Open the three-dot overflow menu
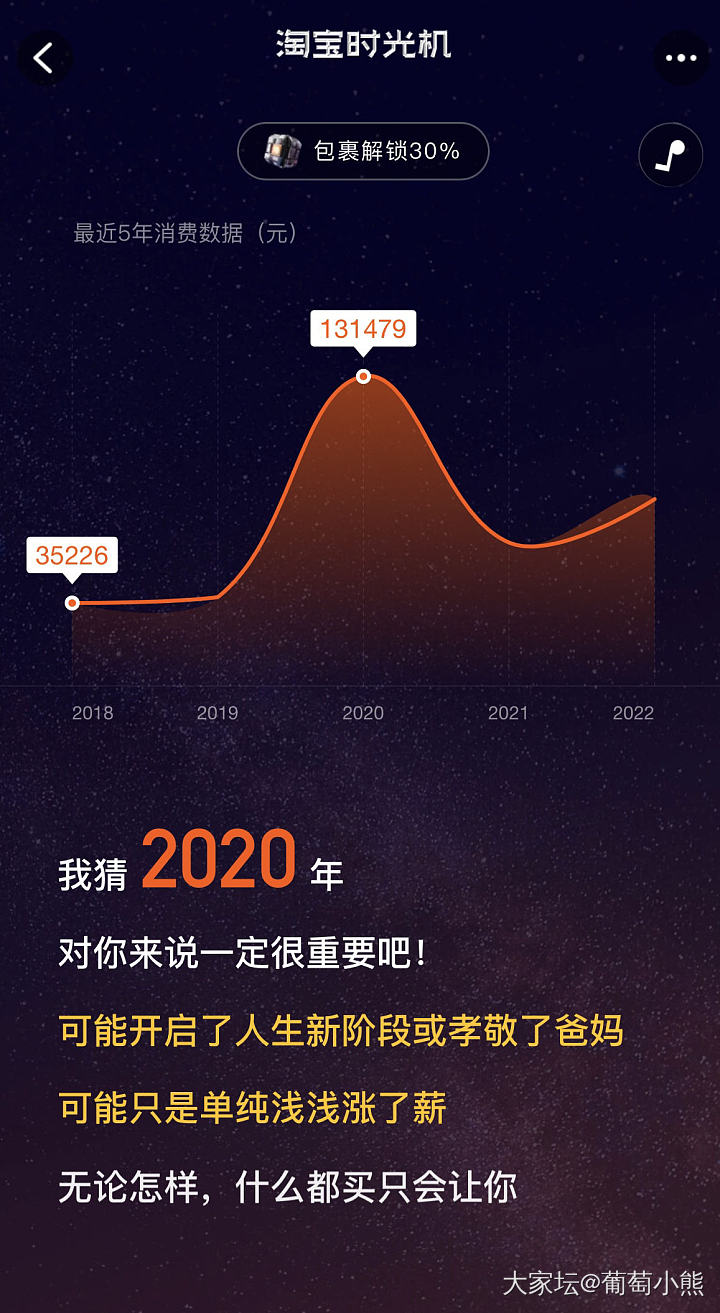The height and width of the screenshot is (1313, 720). pyautogui.click(x=680, y=58)
